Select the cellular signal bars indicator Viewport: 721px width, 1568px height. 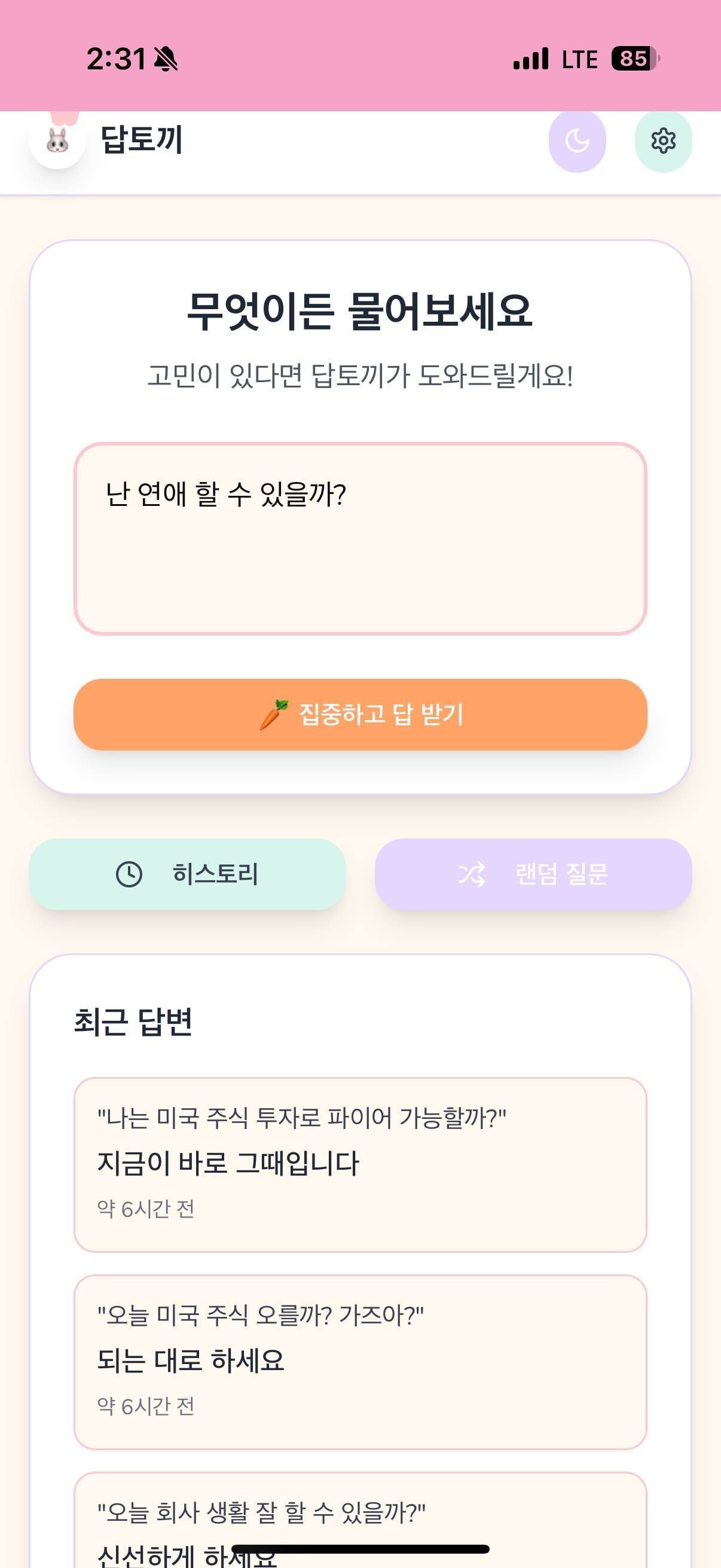(528, 59)
